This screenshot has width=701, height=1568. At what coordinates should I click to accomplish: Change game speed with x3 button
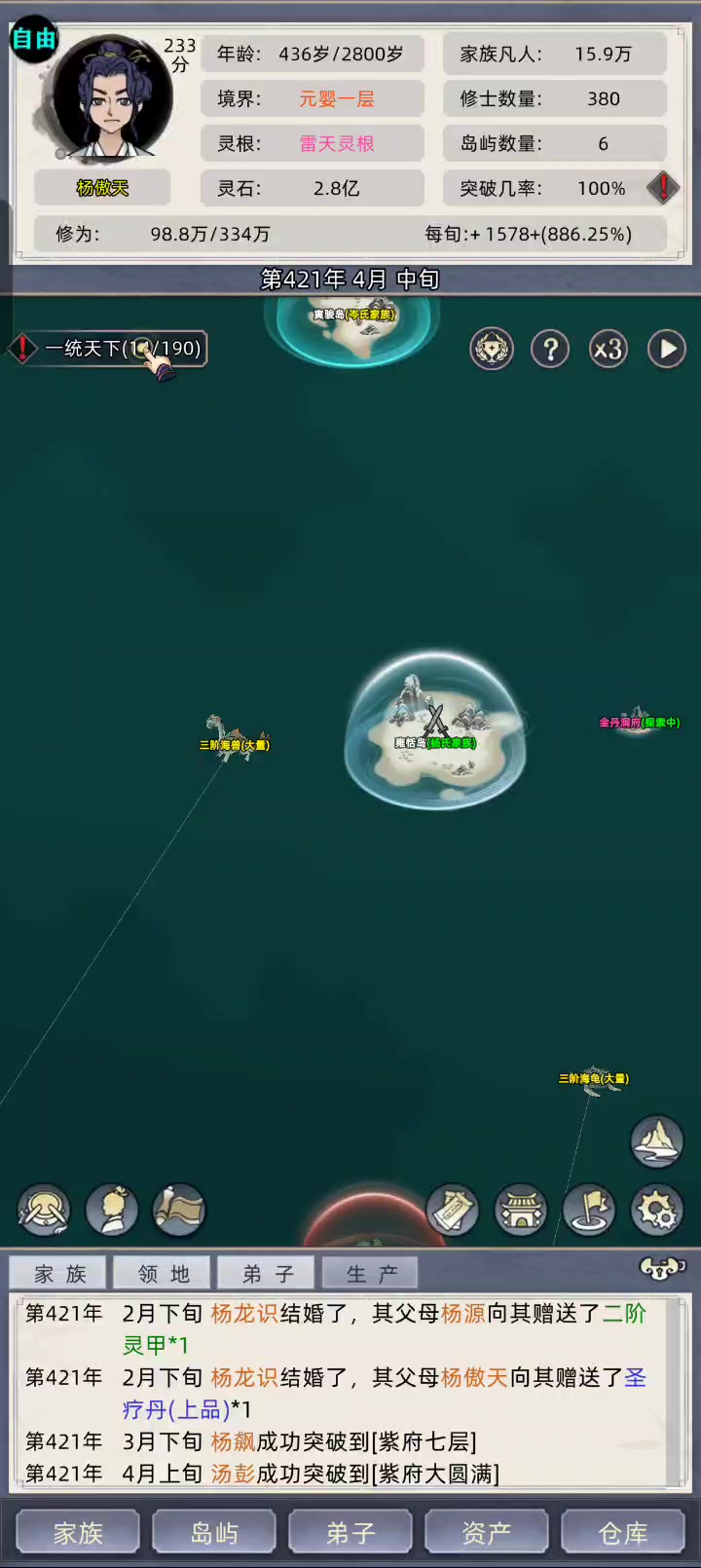point(609,349)
